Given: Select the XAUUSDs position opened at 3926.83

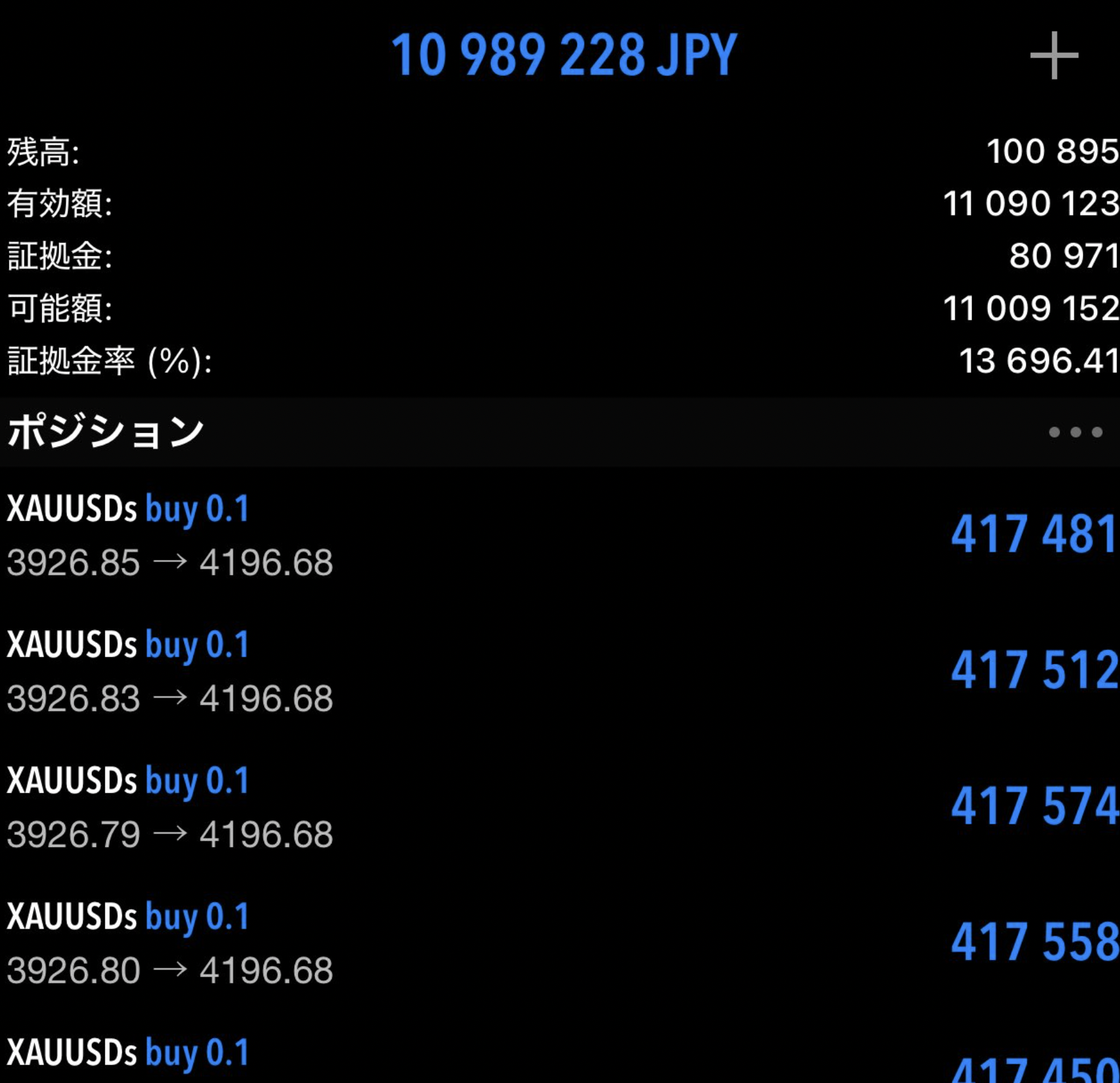Looking at the screenshot, I should tap(560, 672).
